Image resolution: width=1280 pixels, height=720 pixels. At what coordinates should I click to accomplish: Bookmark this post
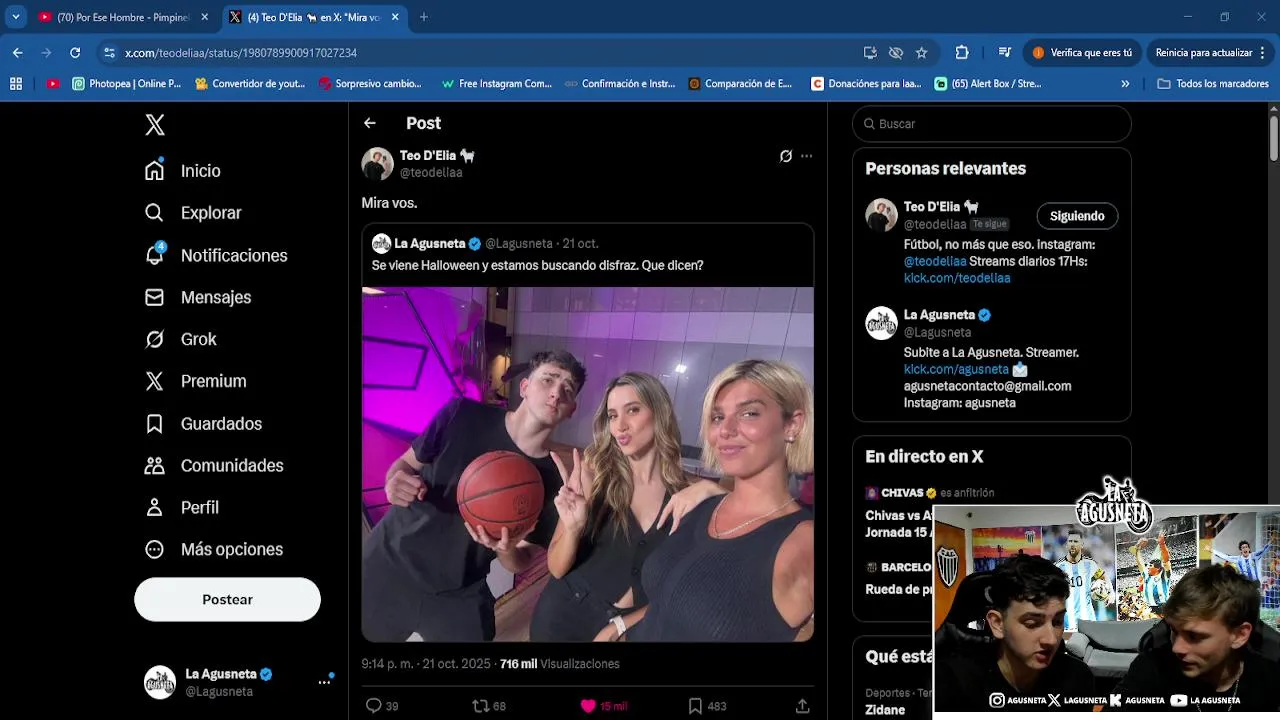(x=695, y=706)
